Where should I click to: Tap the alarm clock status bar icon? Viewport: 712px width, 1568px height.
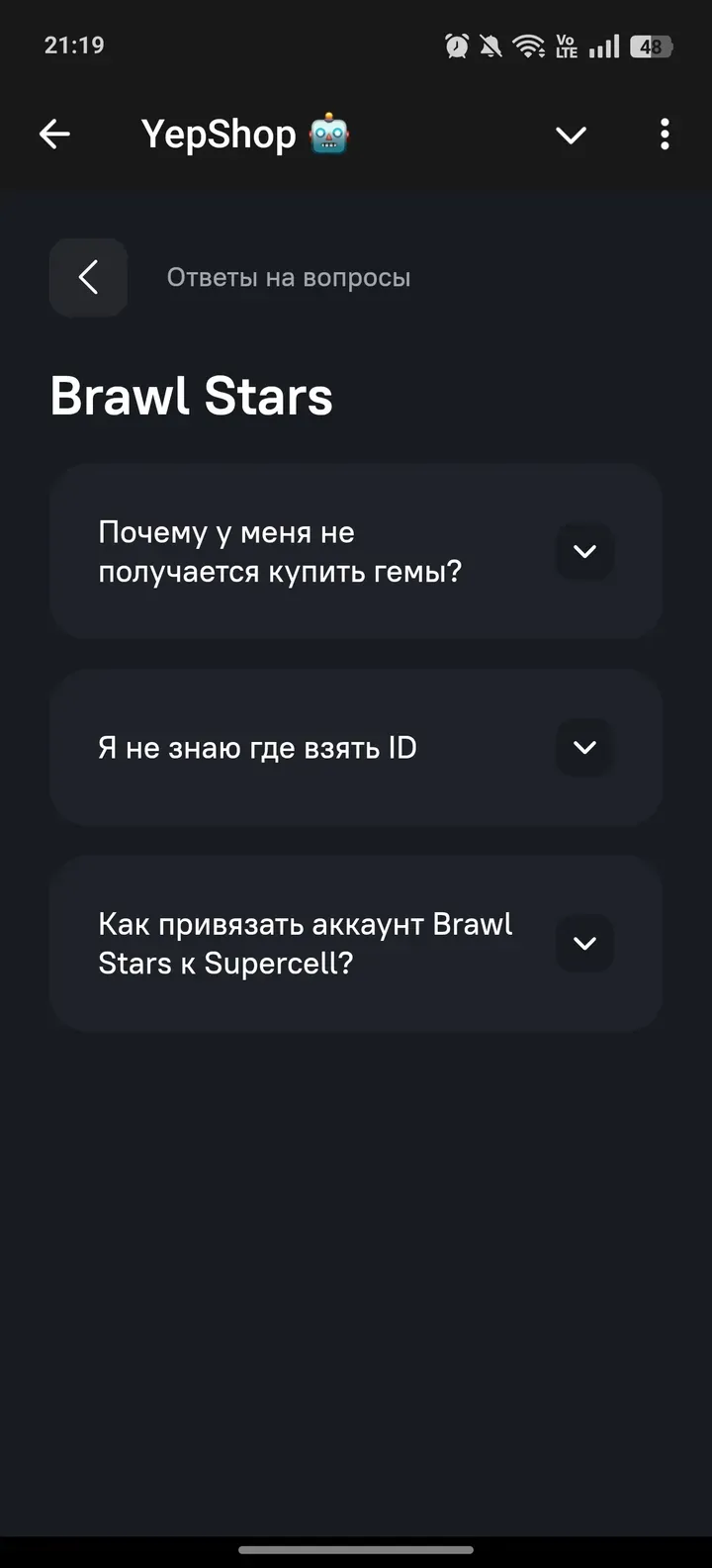456,45
